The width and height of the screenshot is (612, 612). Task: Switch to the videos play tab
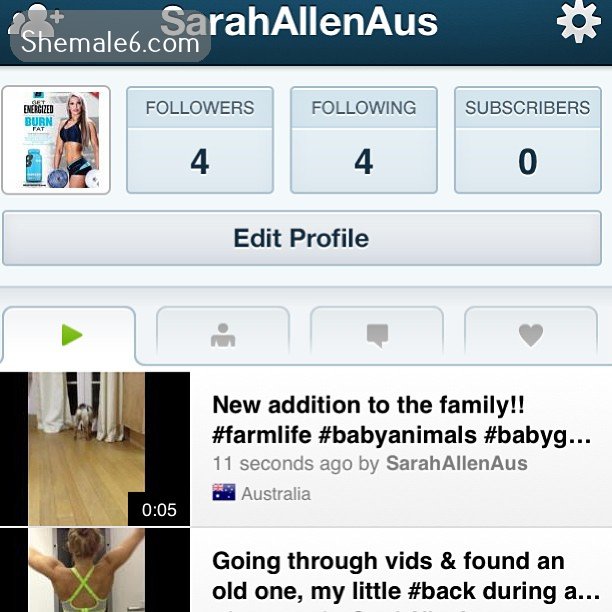tap(70, 336)
